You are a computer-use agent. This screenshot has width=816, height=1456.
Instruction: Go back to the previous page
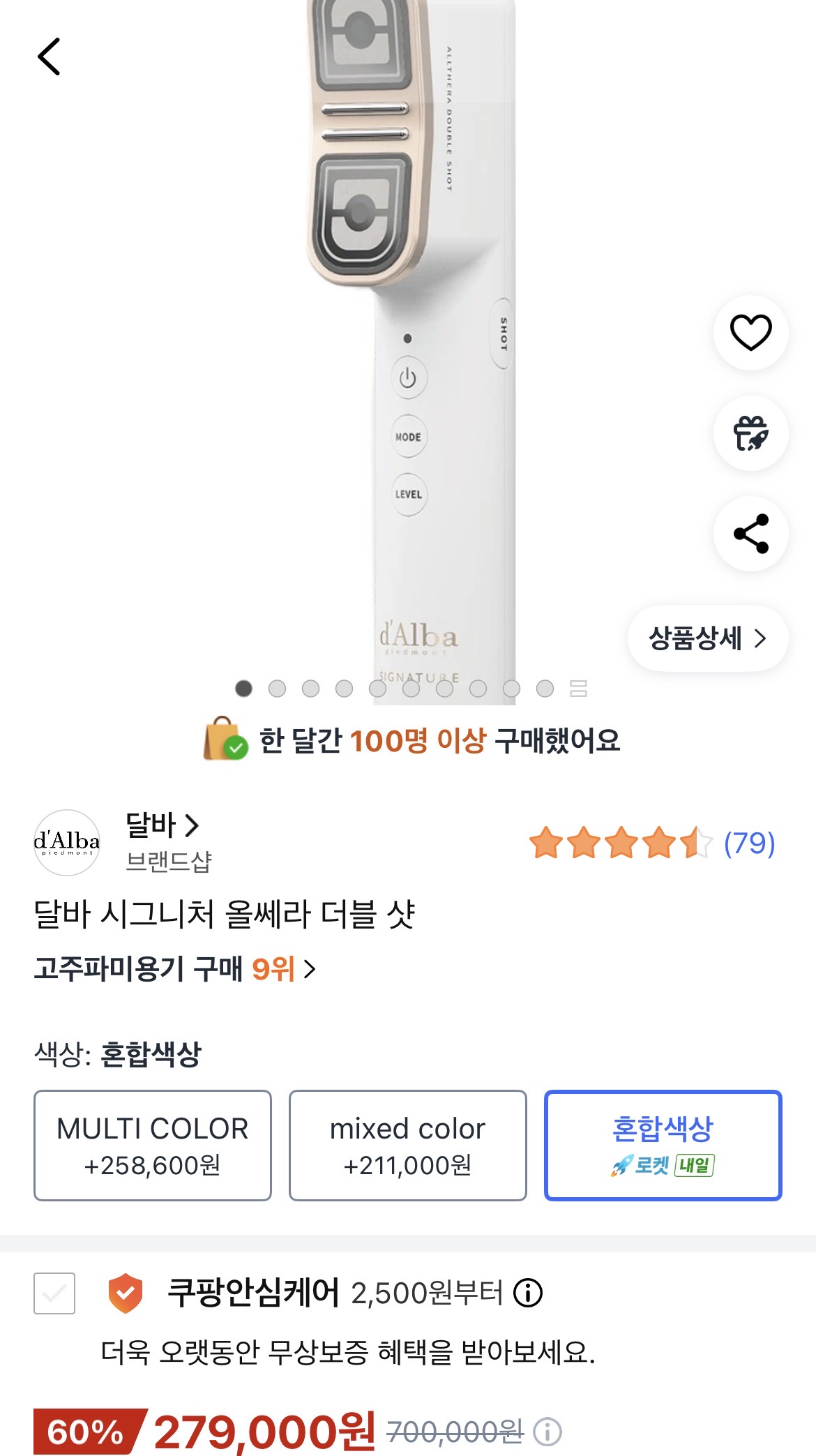(x=49, y=57)
